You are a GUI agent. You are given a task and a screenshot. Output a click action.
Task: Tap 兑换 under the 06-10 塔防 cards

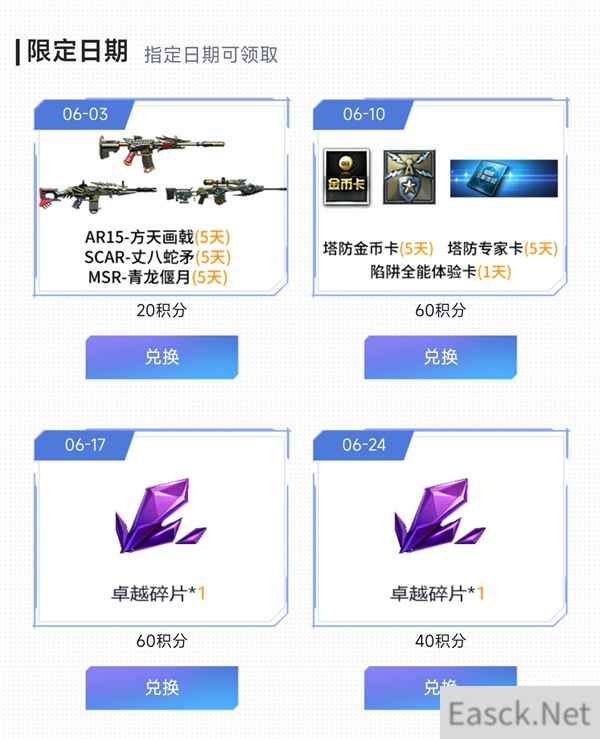[440, 357]
